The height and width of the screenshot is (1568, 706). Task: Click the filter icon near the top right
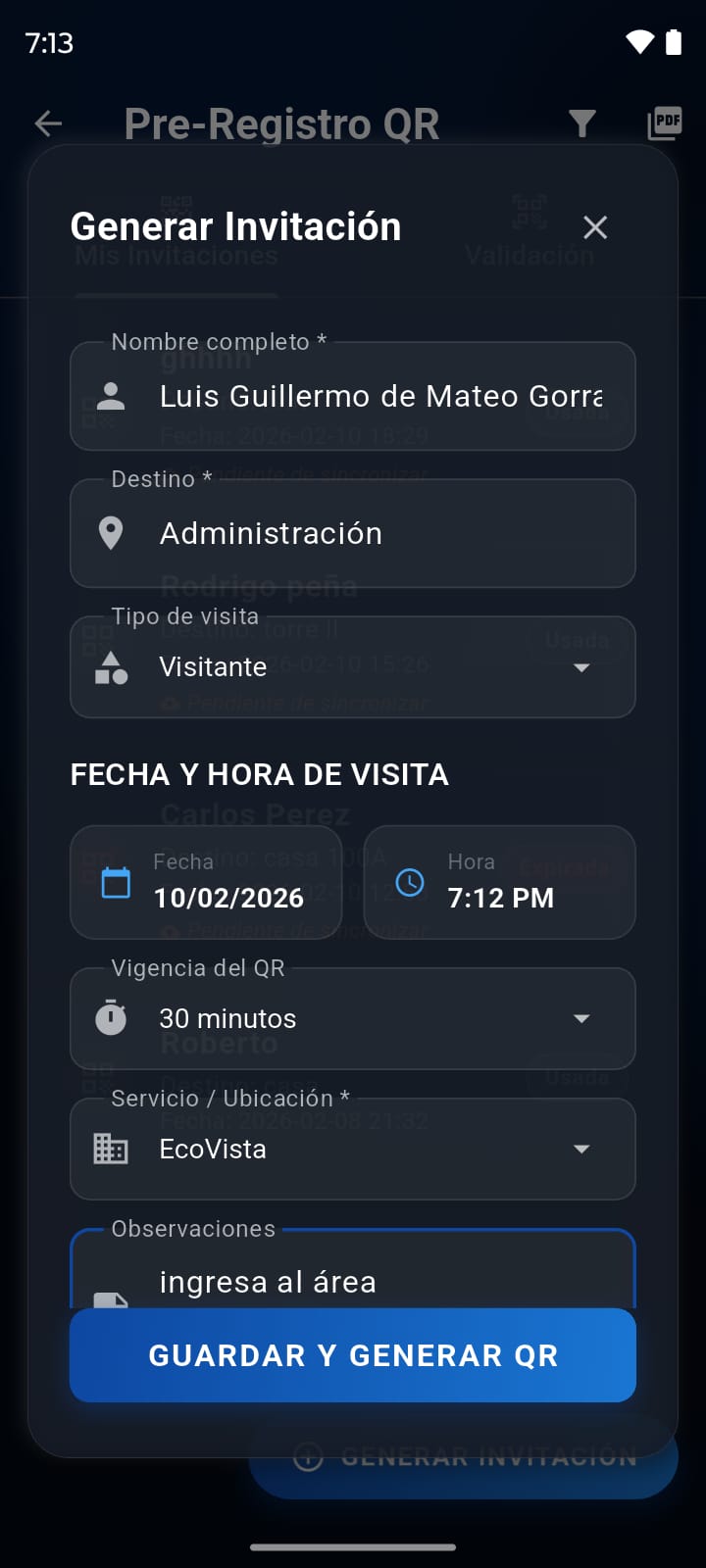(582, 122)
